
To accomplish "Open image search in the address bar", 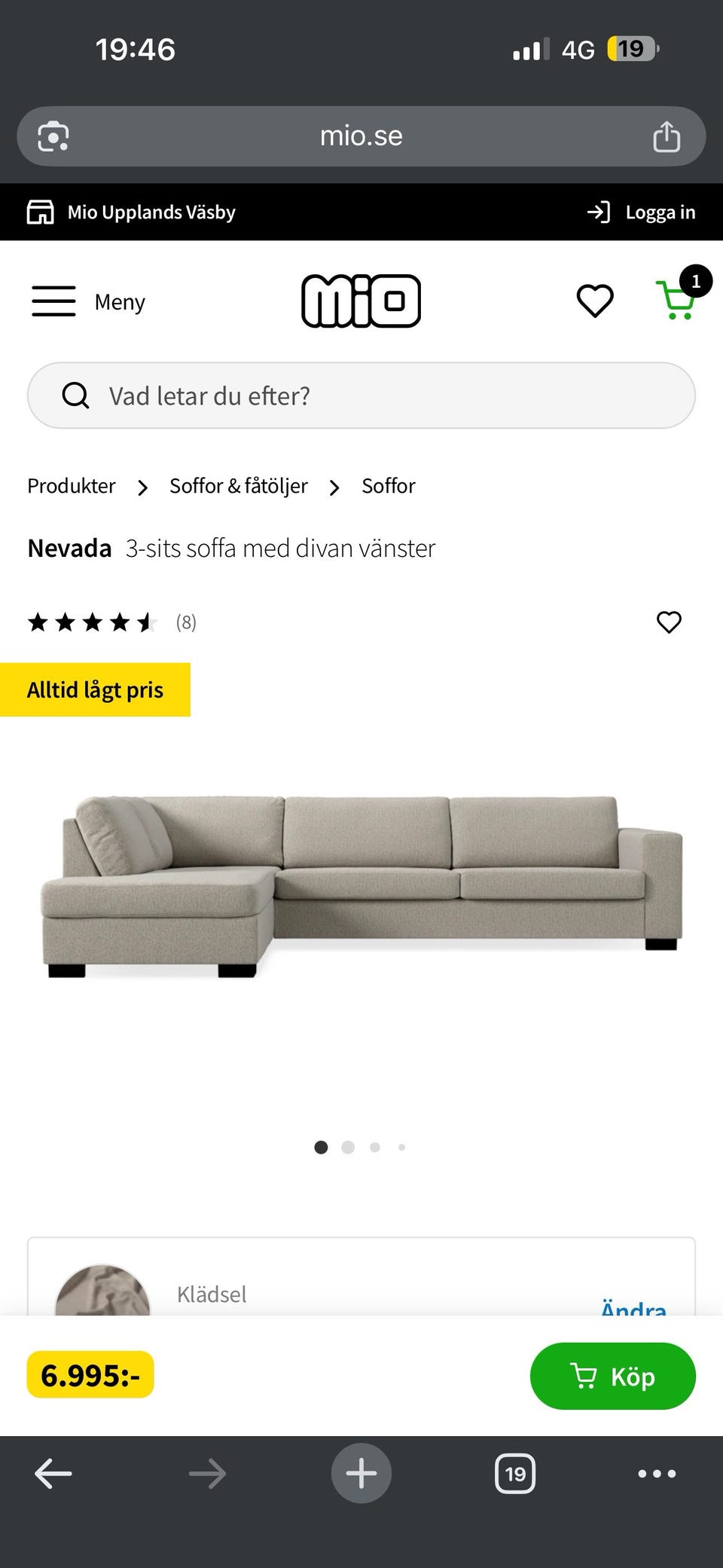I will point(49,136).
